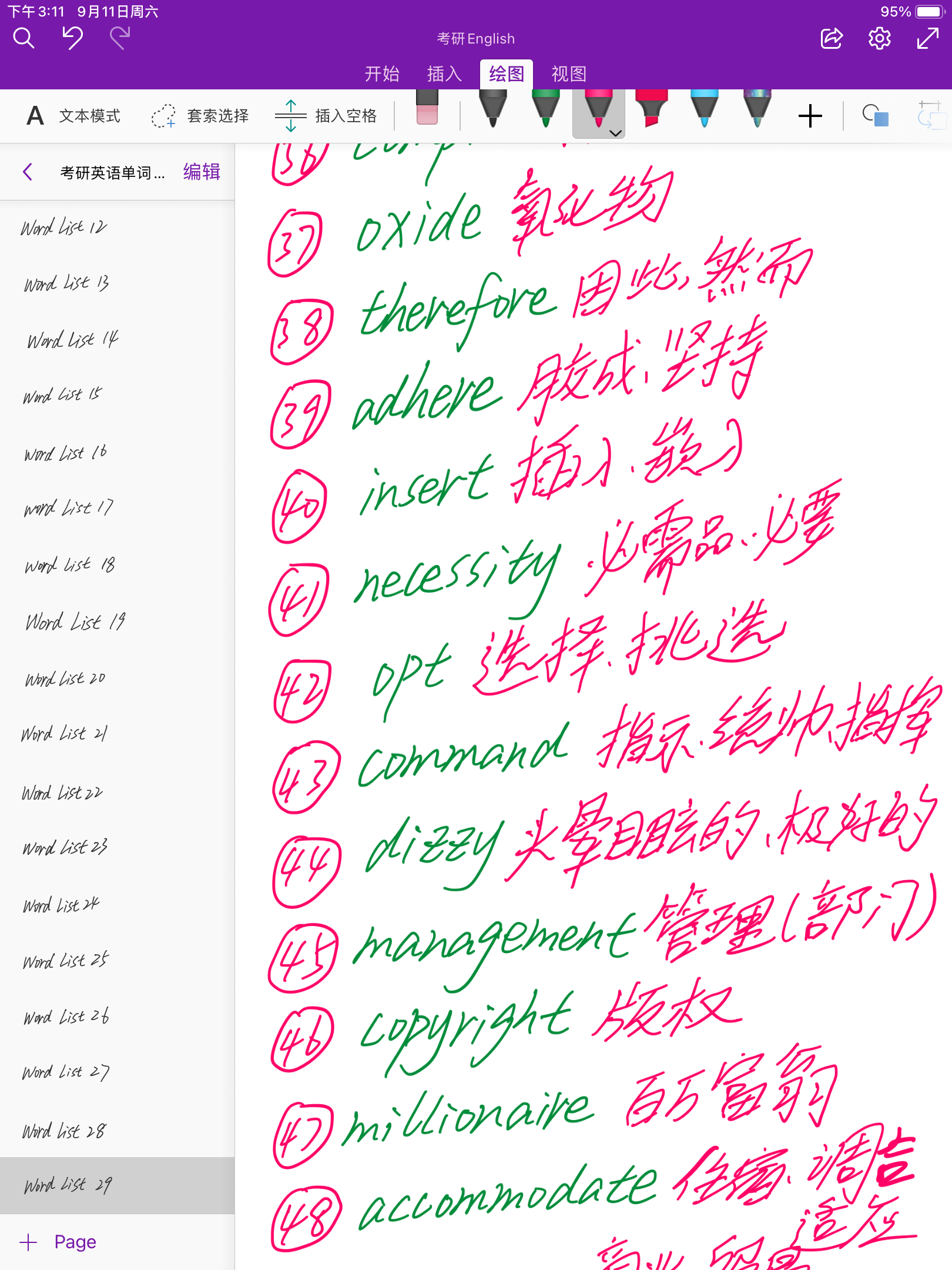Switch to the 视图 tab
Image resolution: width=952 pixels, height=1270 pixels.
(569, 74)
